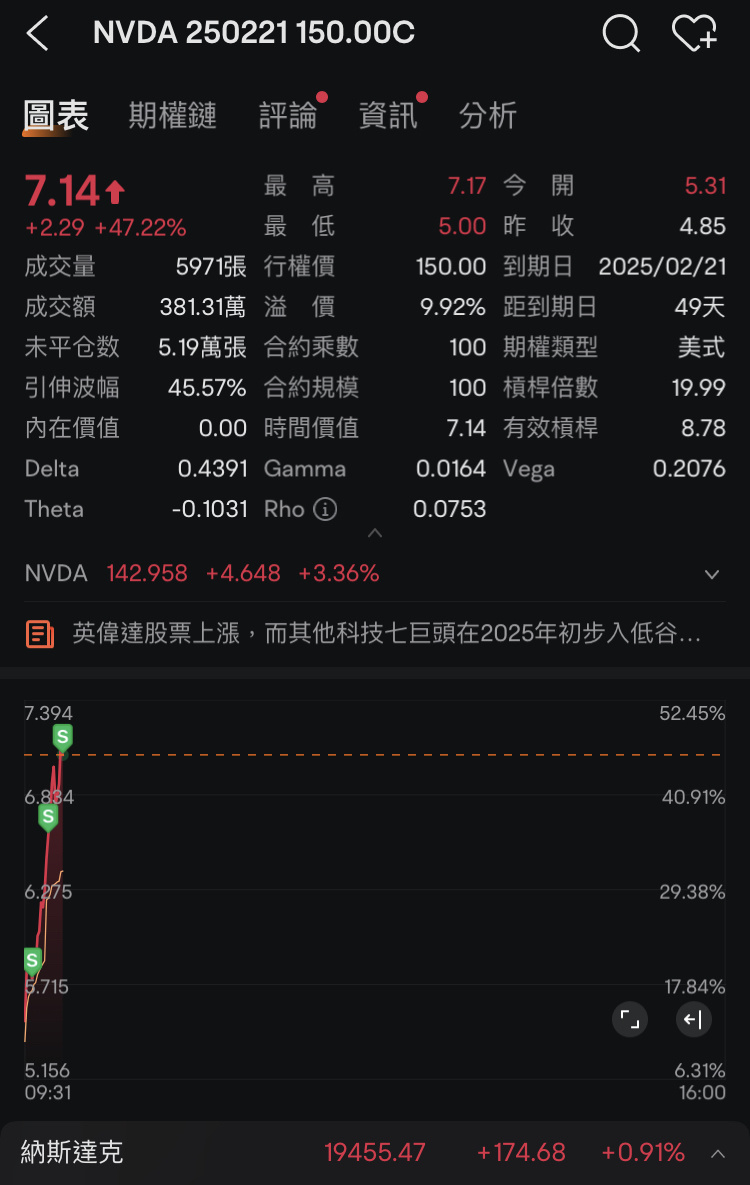Screen dimensions: 750x1185
Task: Open the search magnifier icon
Action: click(x=621, y=33)
